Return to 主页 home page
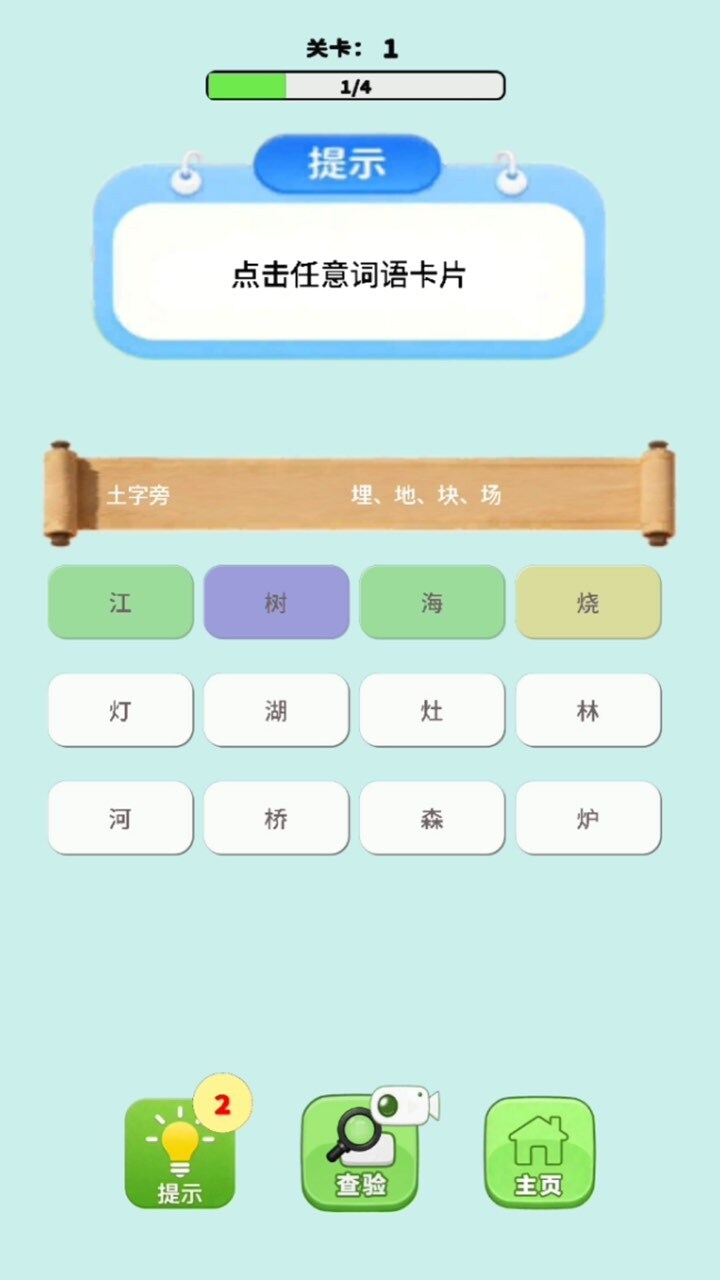Image resolution: width=720 pixels, height=1280 pixels. [x=539, y=1153]
